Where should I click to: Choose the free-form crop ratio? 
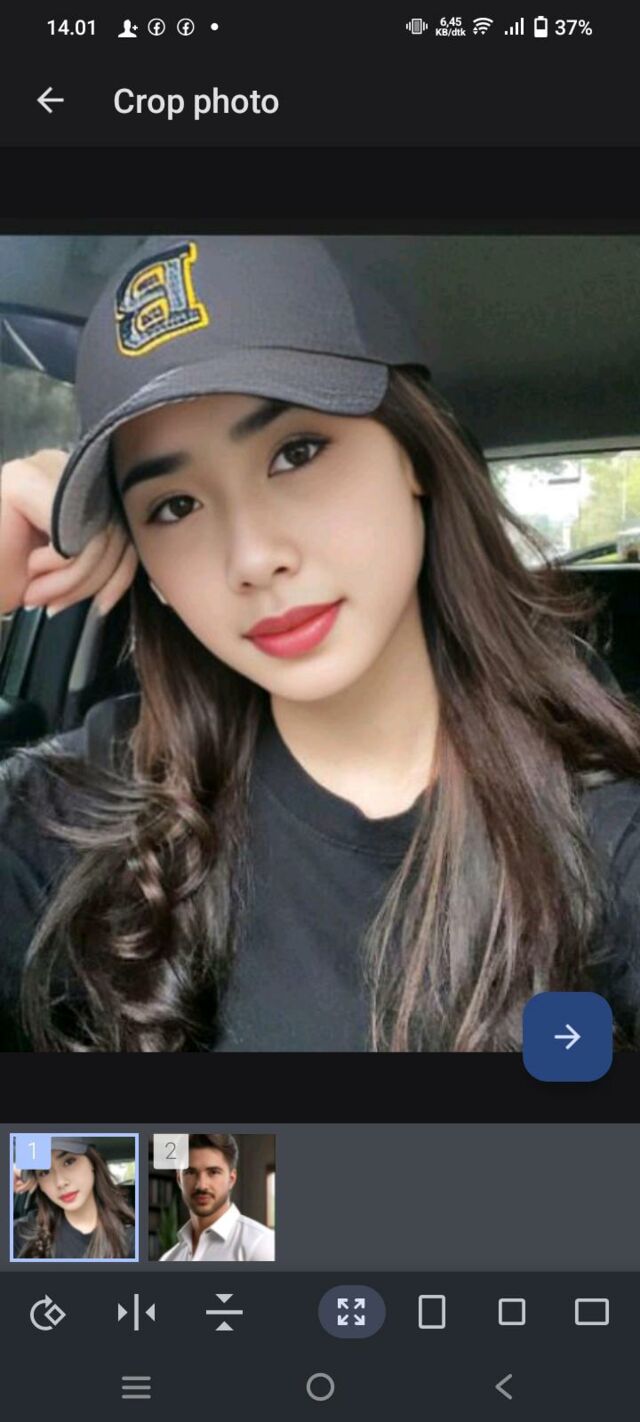click(351, 1312)
